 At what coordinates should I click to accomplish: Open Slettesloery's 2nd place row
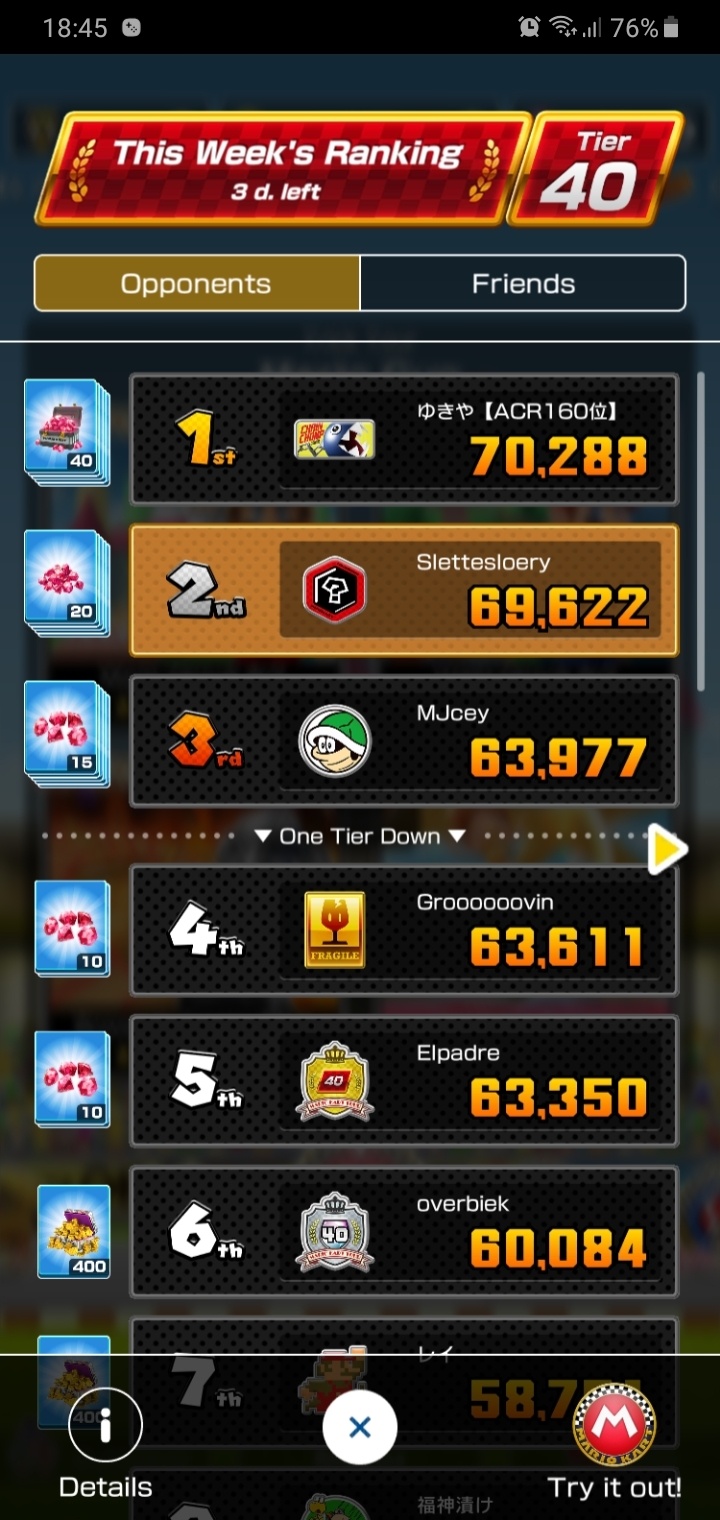coord(404,590)
